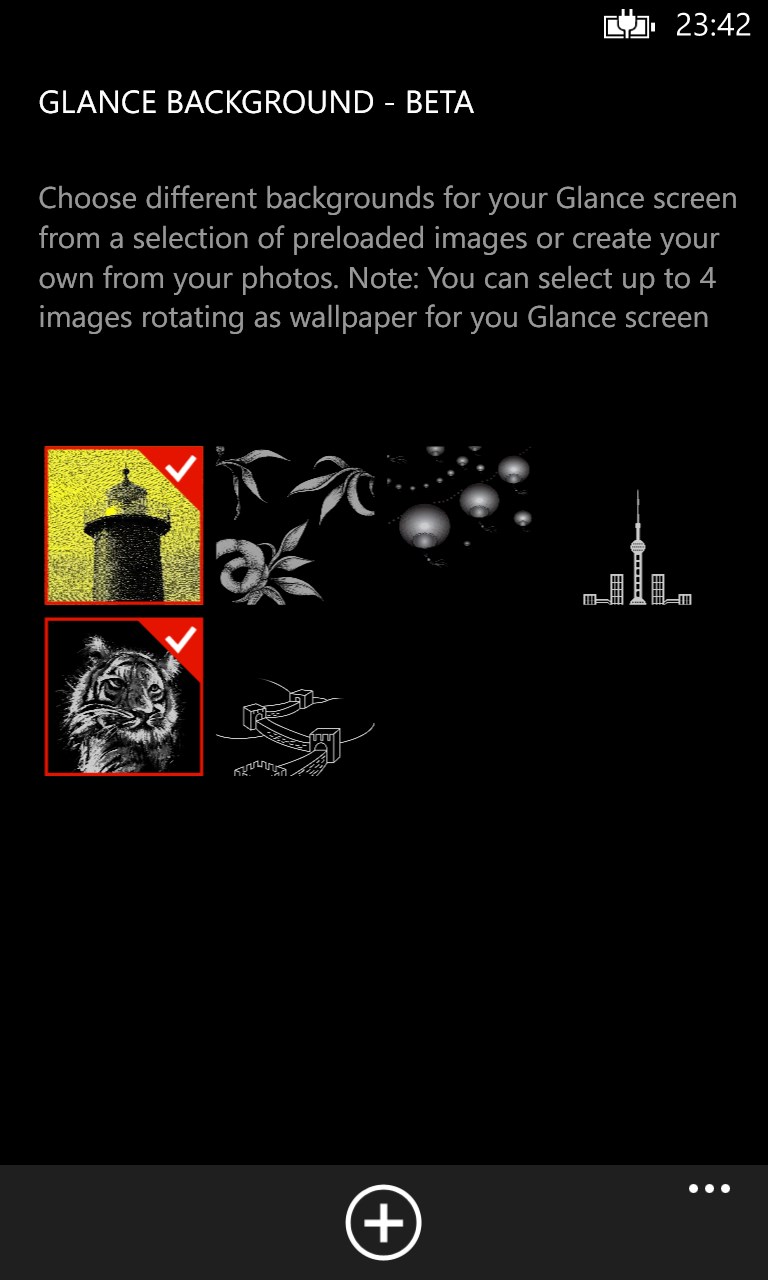Image resolution: width=768 pixels, height=1280 pixels.
Task: Select the leaves pattern background
Action: tap(295, 525)
